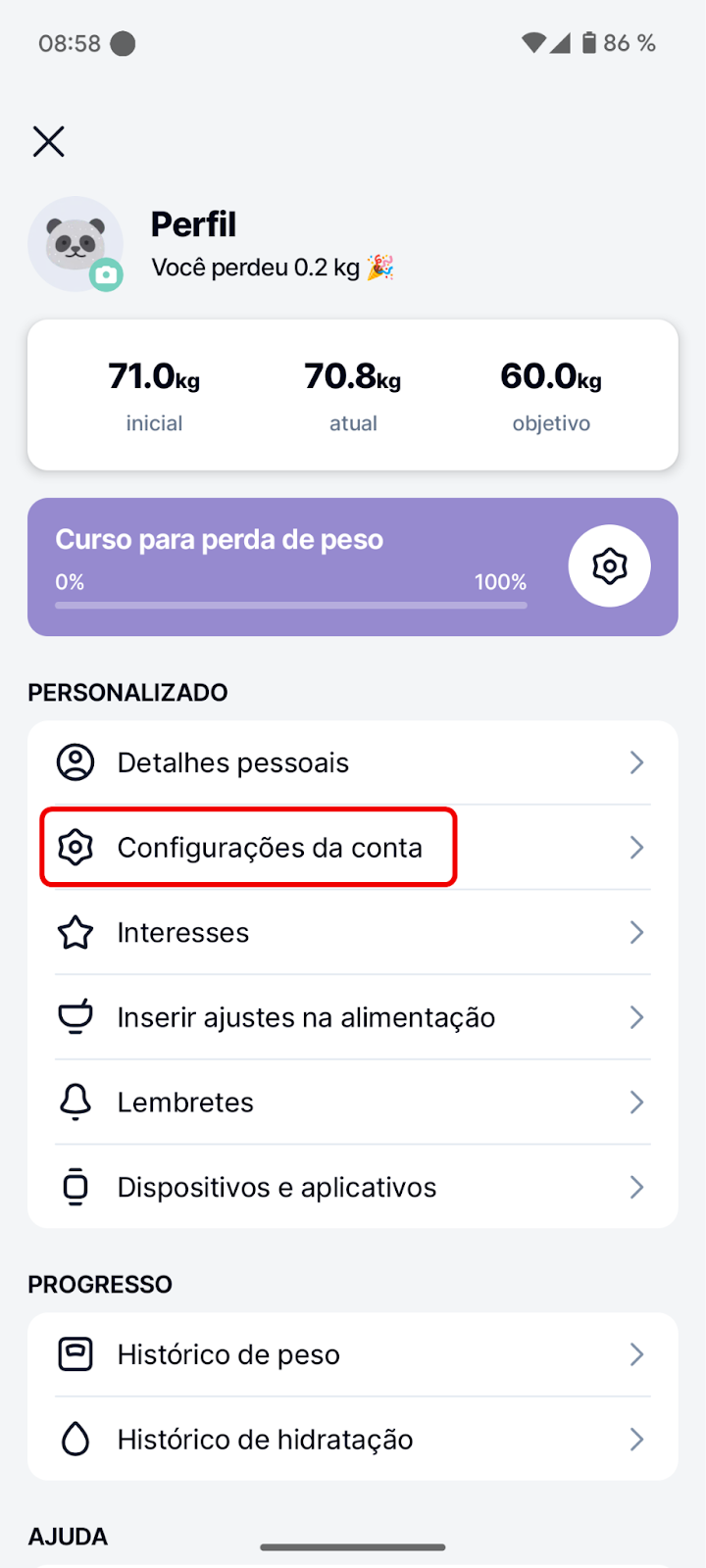Image resolution: width=706 pixels, height=1568 pixels.
Task: Open Lembretes settings
Action: coord(353,1102)
